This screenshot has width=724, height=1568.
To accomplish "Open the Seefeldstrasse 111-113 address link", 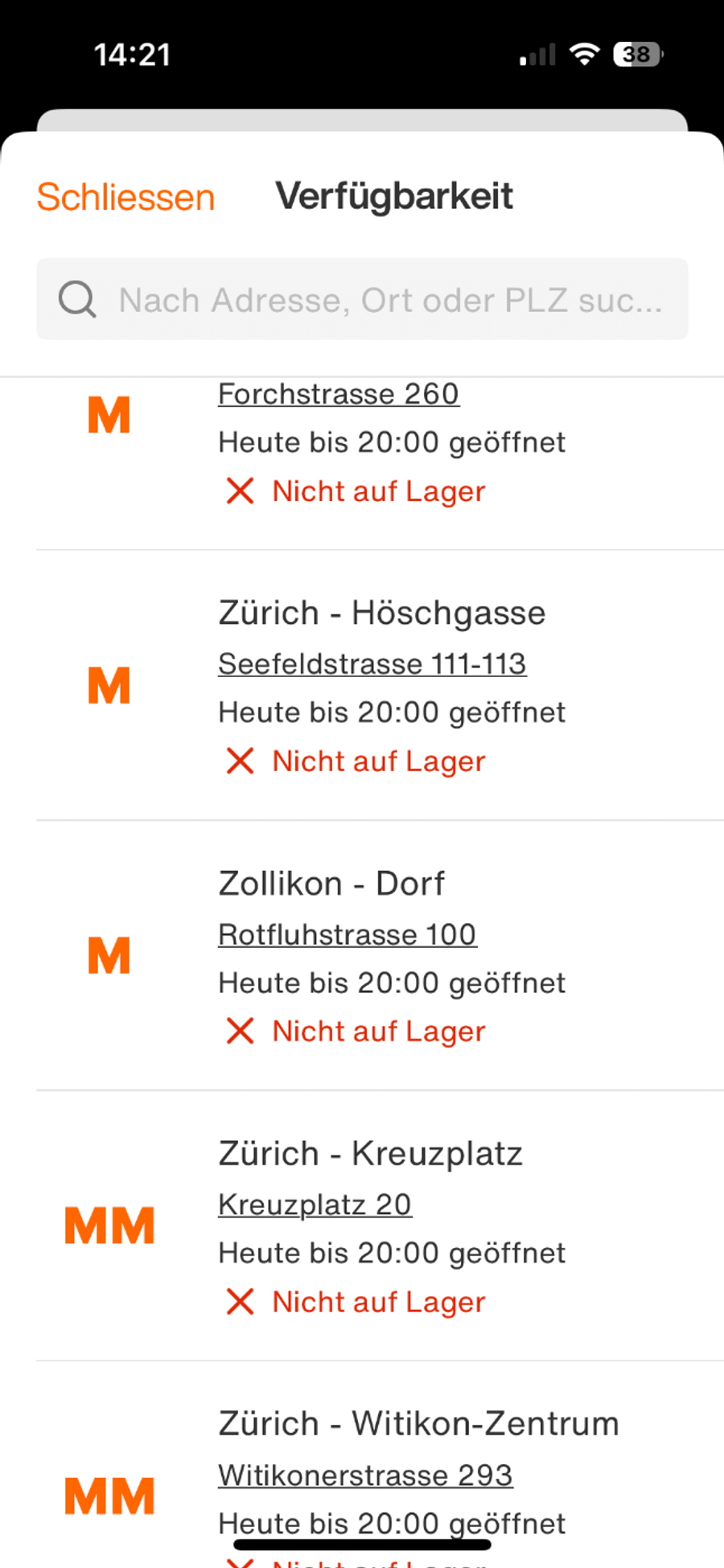I will 372,664.
